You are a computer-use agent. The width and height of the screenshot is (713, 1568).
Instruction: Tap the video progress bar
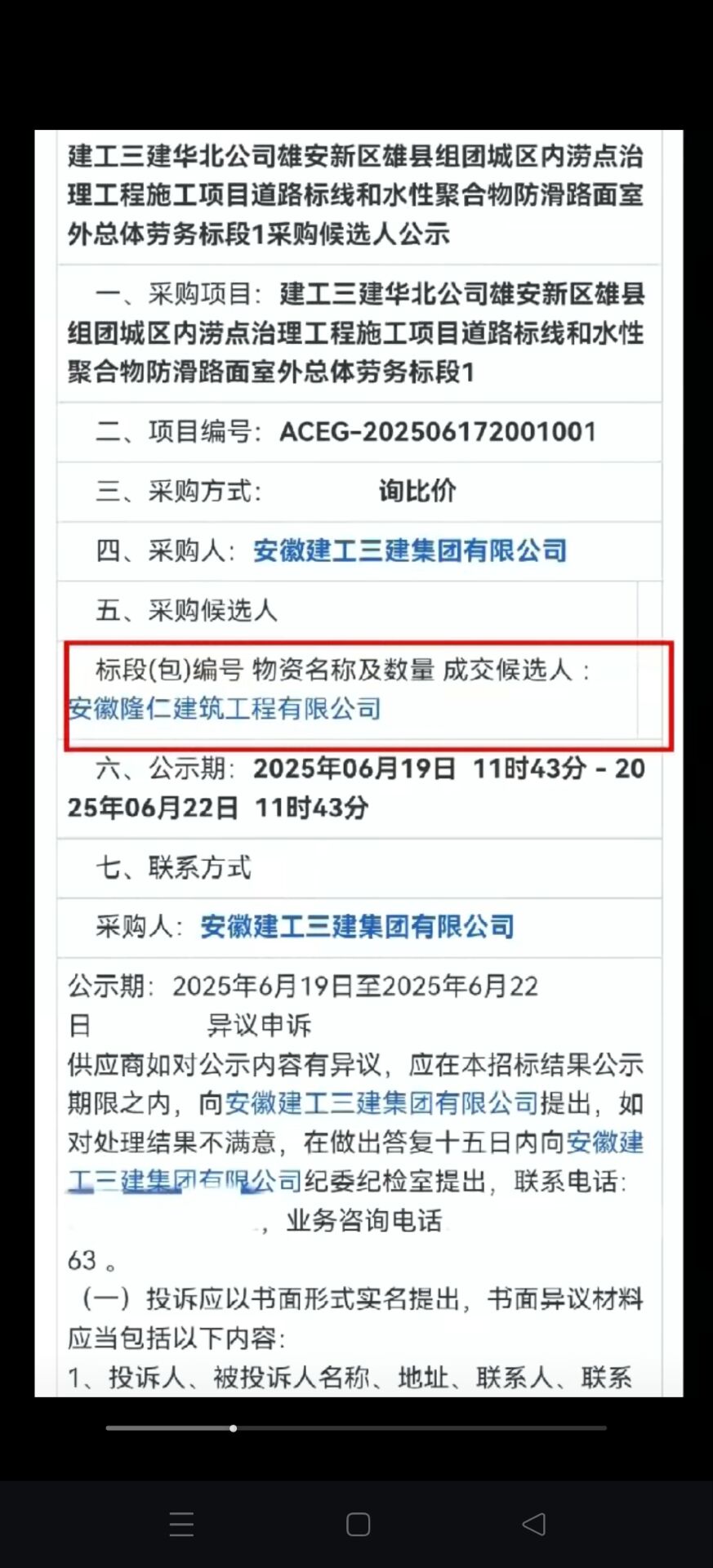click(x=356, y=1428)
